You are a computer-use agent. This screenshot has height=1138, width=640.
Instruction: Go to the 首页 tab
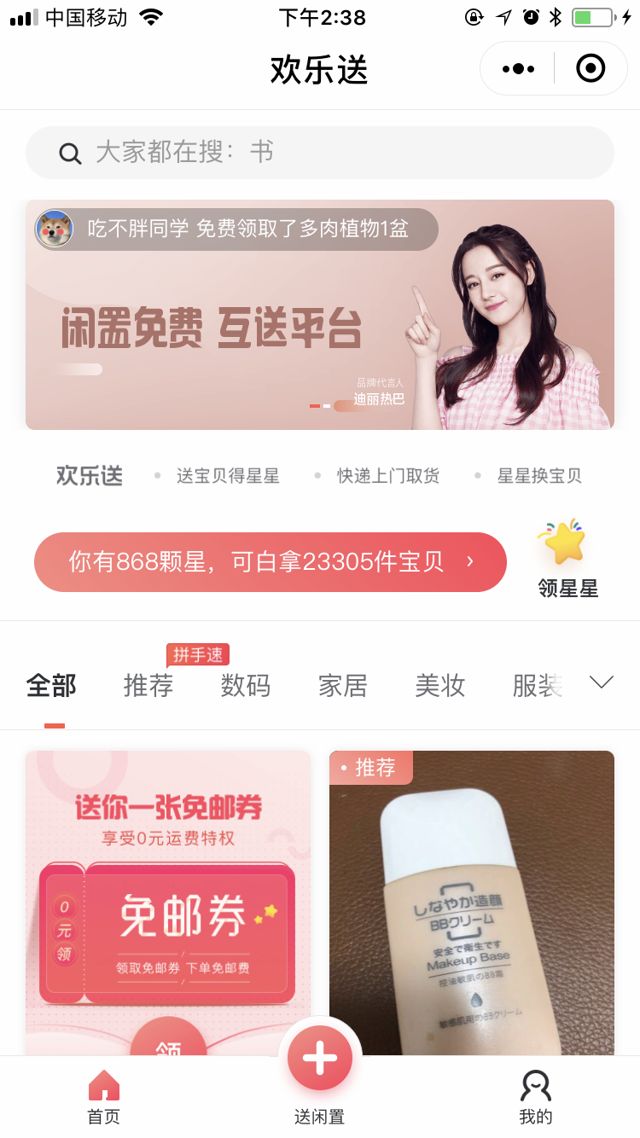pos(103,1097)
